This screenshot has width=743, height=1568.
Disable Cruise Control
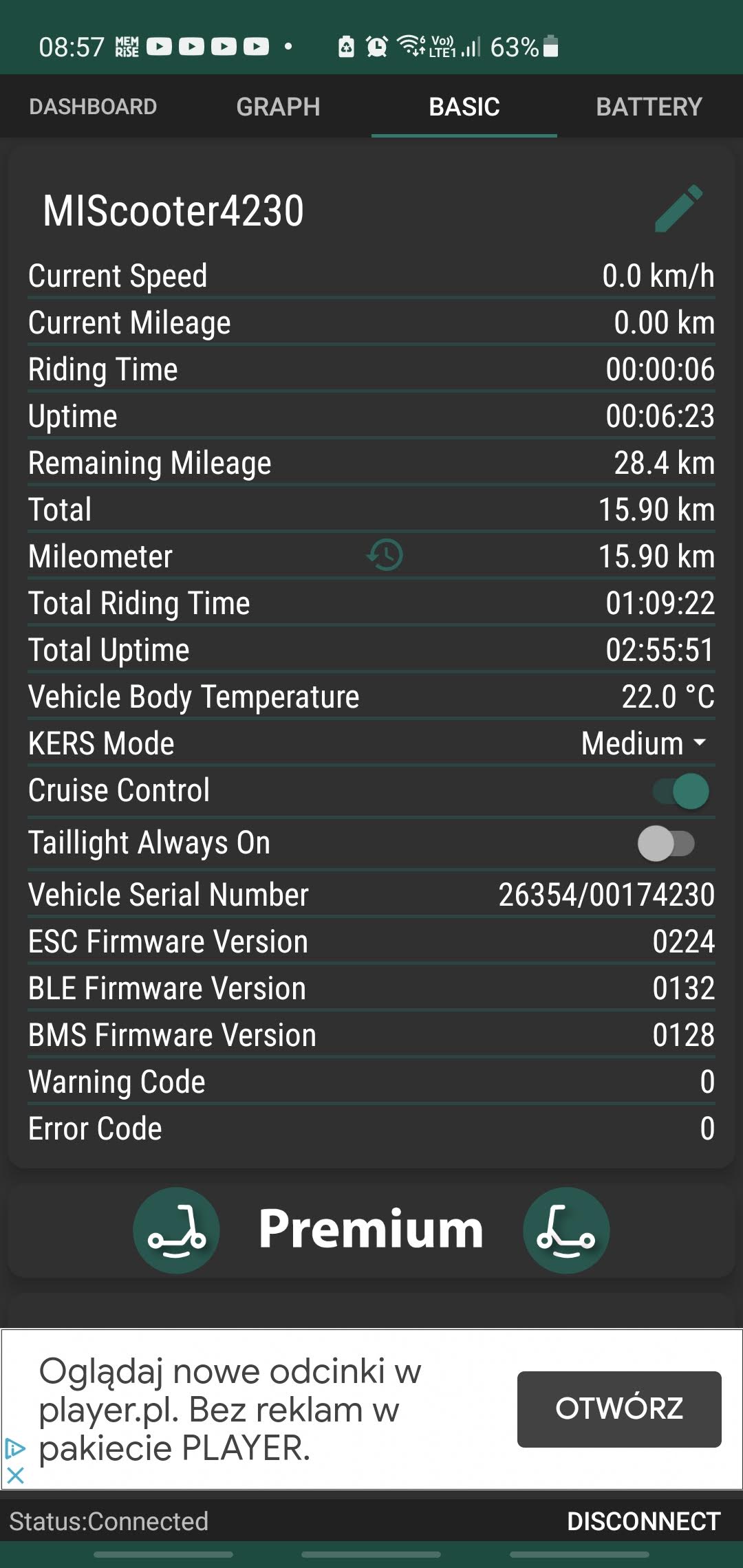click(680, 791)
